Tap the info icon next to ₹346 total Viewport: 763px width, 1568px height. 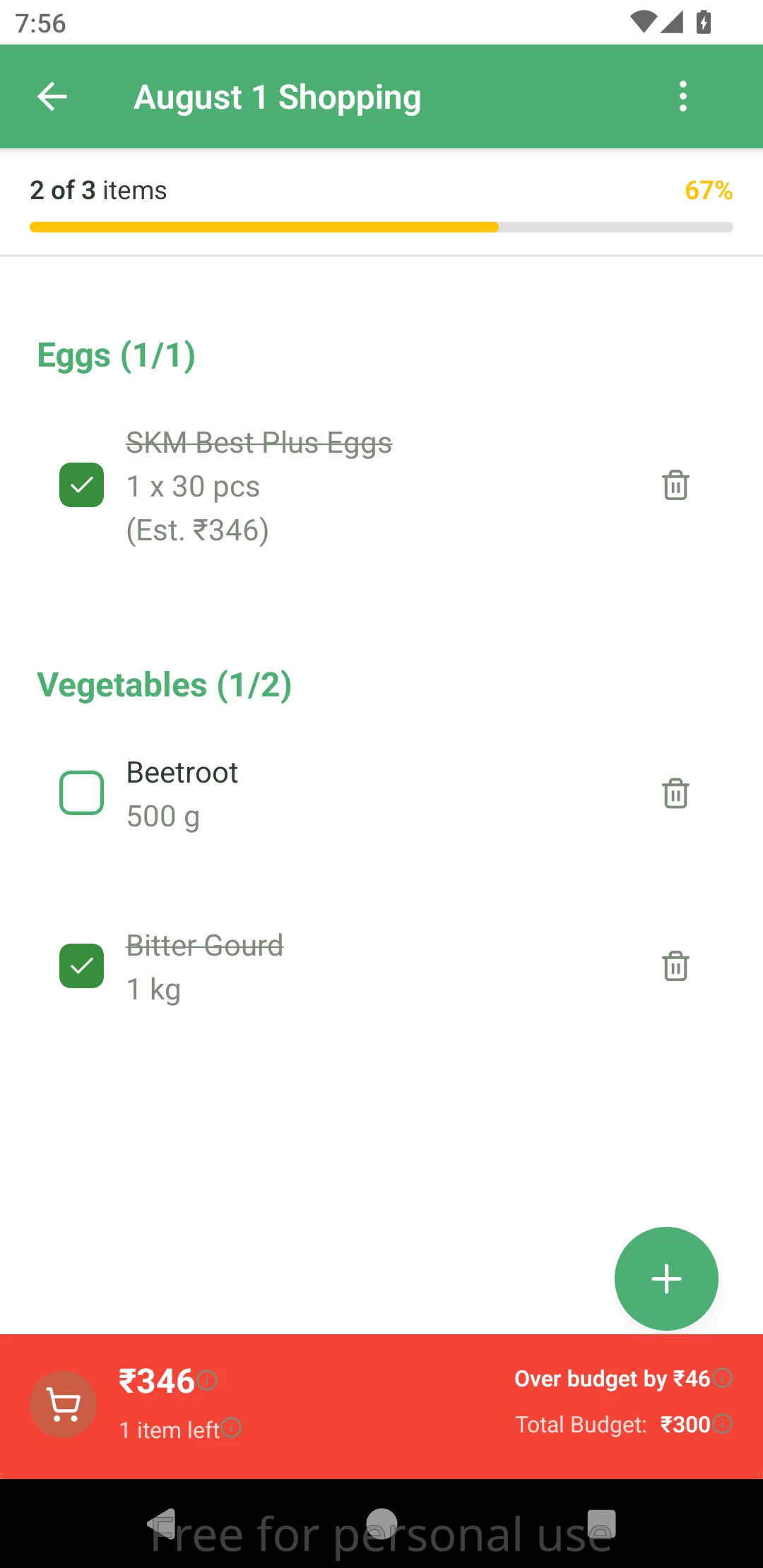click(x=207, y=1381)
